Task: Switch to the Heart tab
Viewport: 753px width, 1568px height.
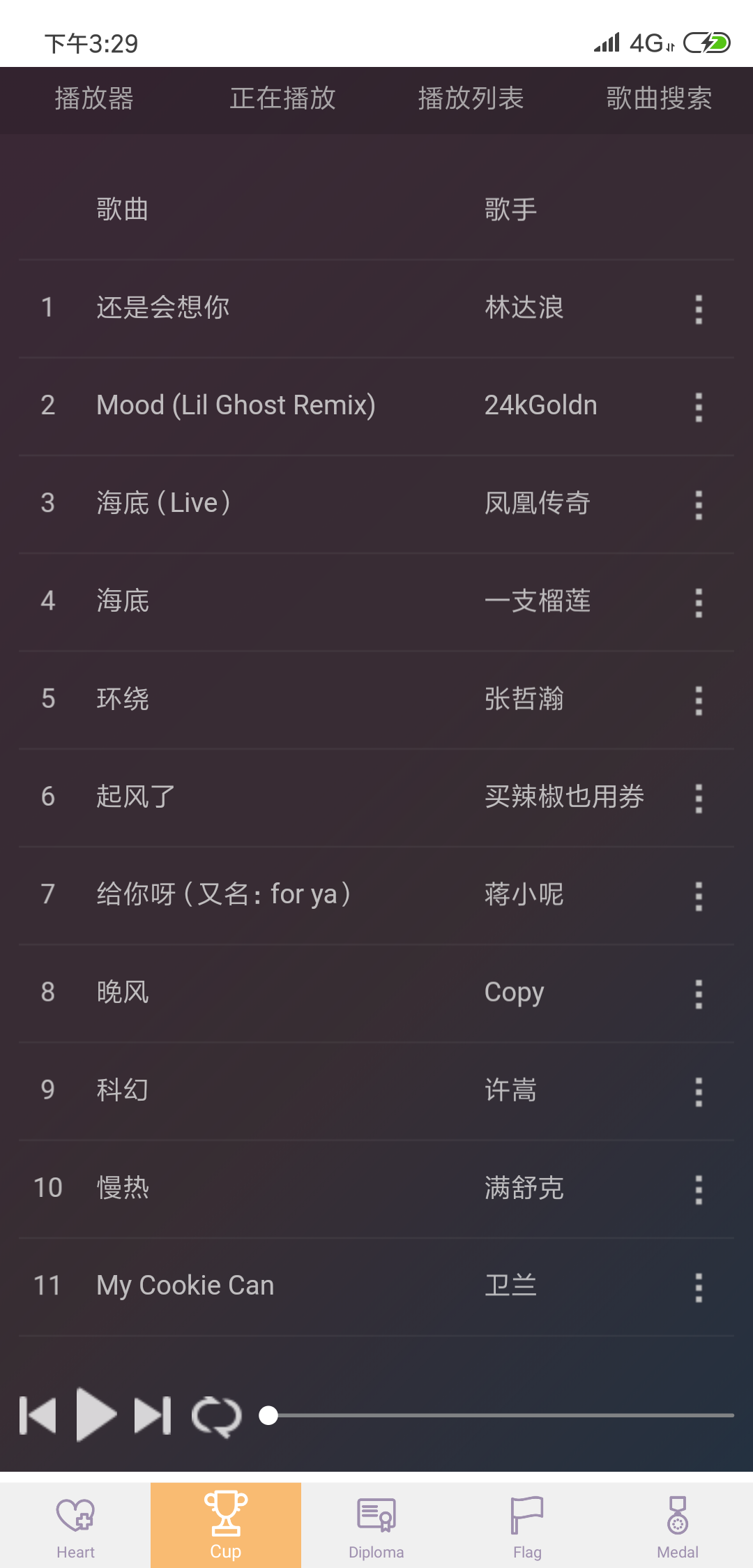Action: 75,1525
